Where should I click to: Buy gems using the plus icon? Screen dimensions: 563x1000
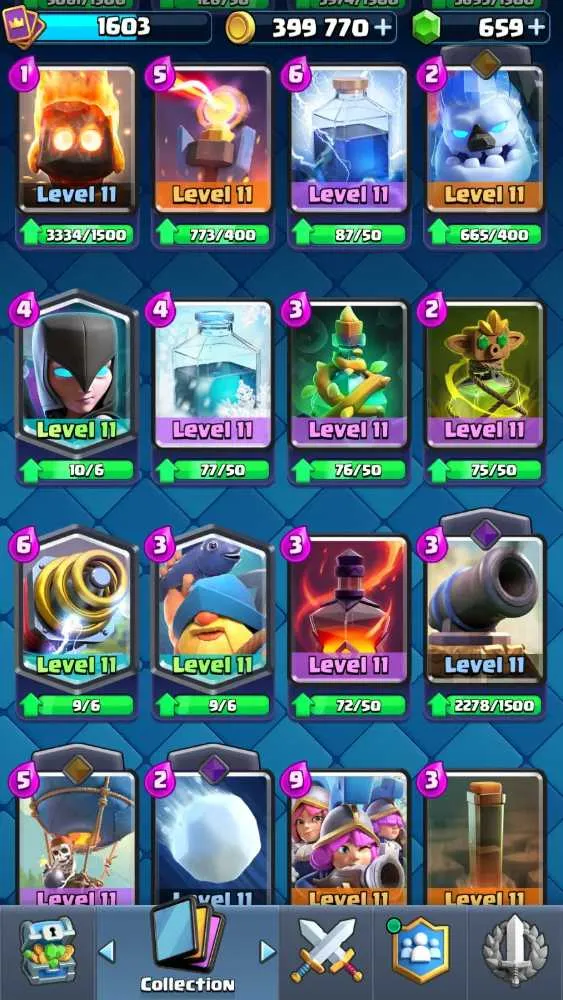click(537, 27)
